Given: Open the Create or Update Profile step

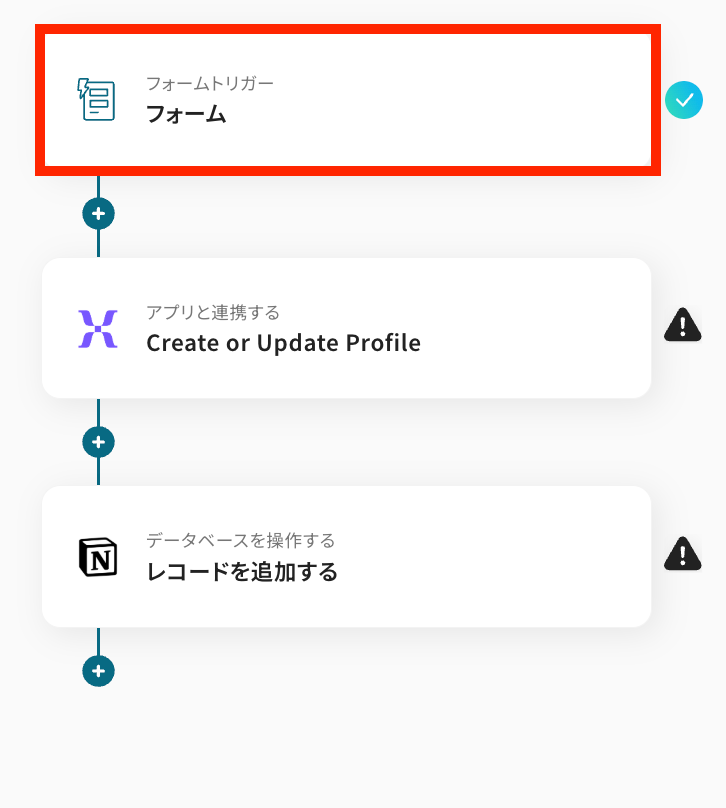Looking at the screenshot, I should [x=346, y=329].
